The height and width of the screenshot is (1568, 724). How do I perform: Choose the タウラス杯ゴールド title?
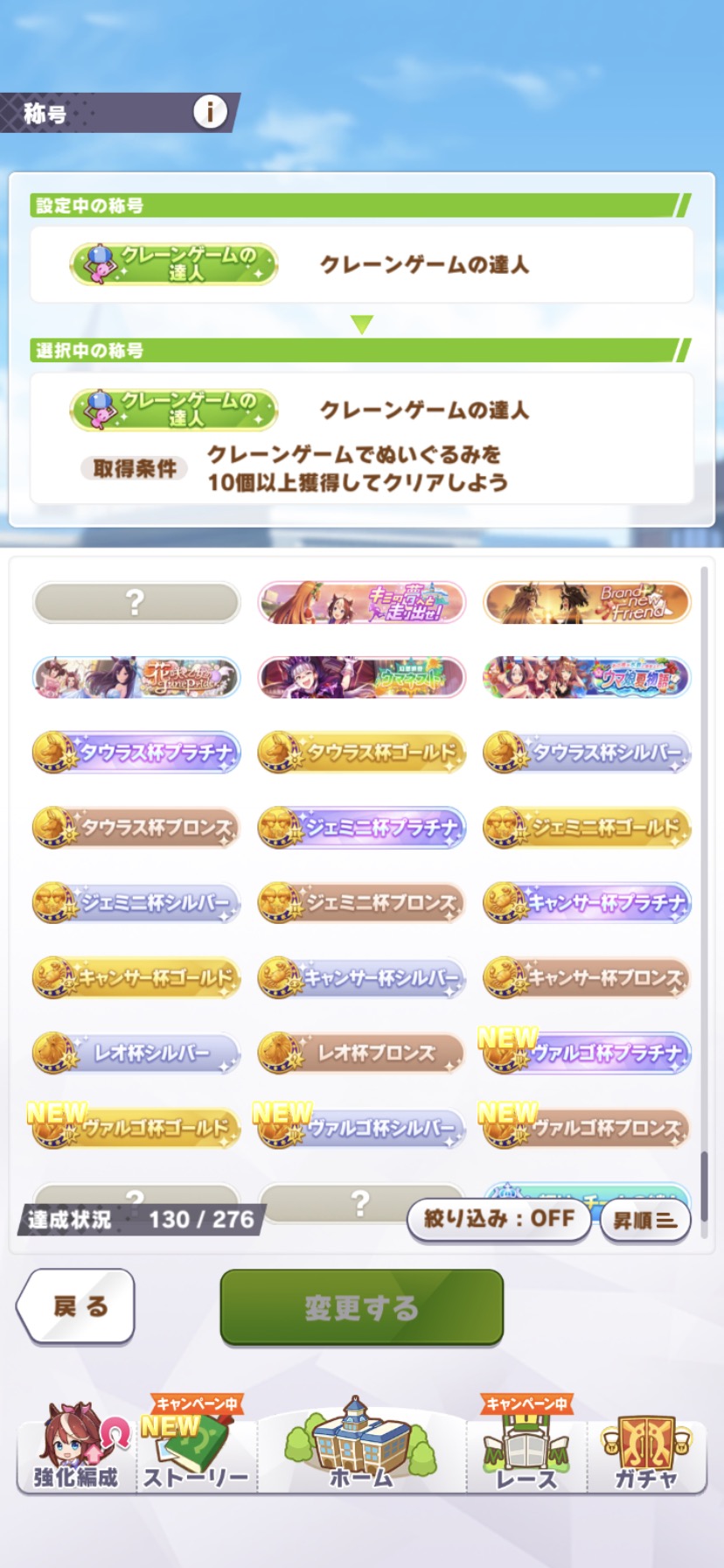coord(362,752)
